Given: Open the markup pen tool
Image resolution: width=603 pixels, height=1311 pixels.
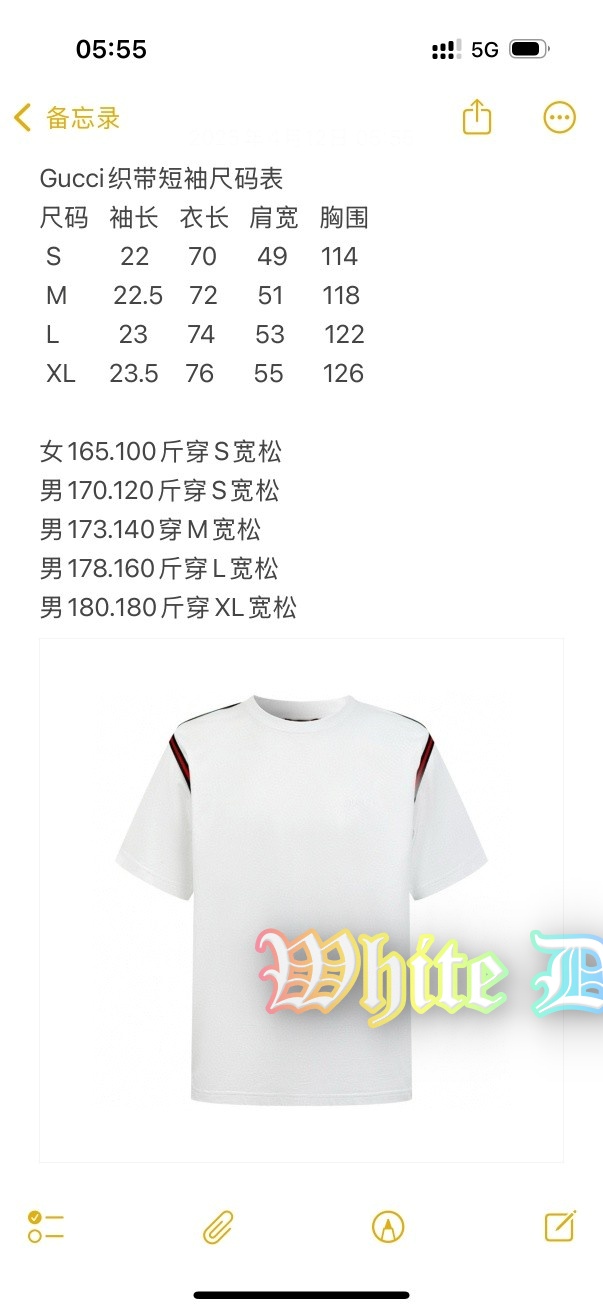Looking at the screenshot, I should (x=388, y=1226).
